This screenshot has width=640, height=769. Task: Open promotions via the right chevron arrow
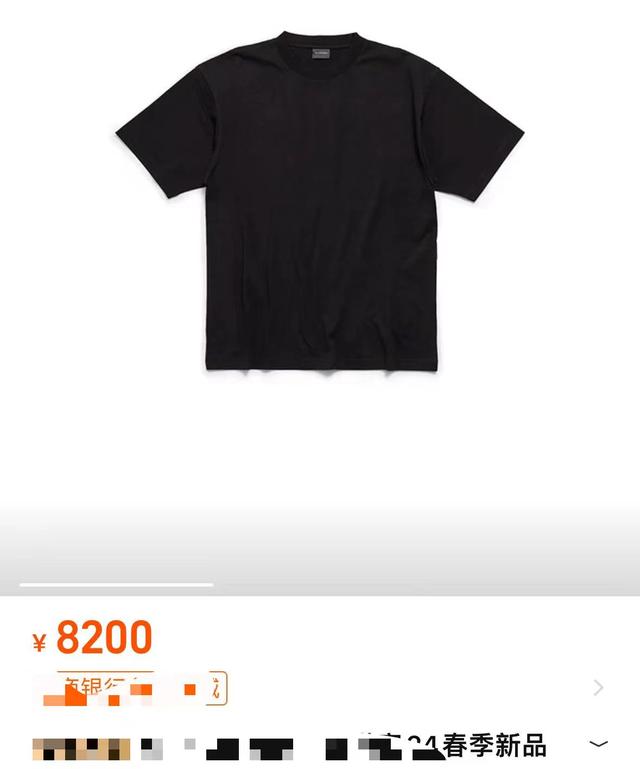pyautogui.click(x=598, y=687)
